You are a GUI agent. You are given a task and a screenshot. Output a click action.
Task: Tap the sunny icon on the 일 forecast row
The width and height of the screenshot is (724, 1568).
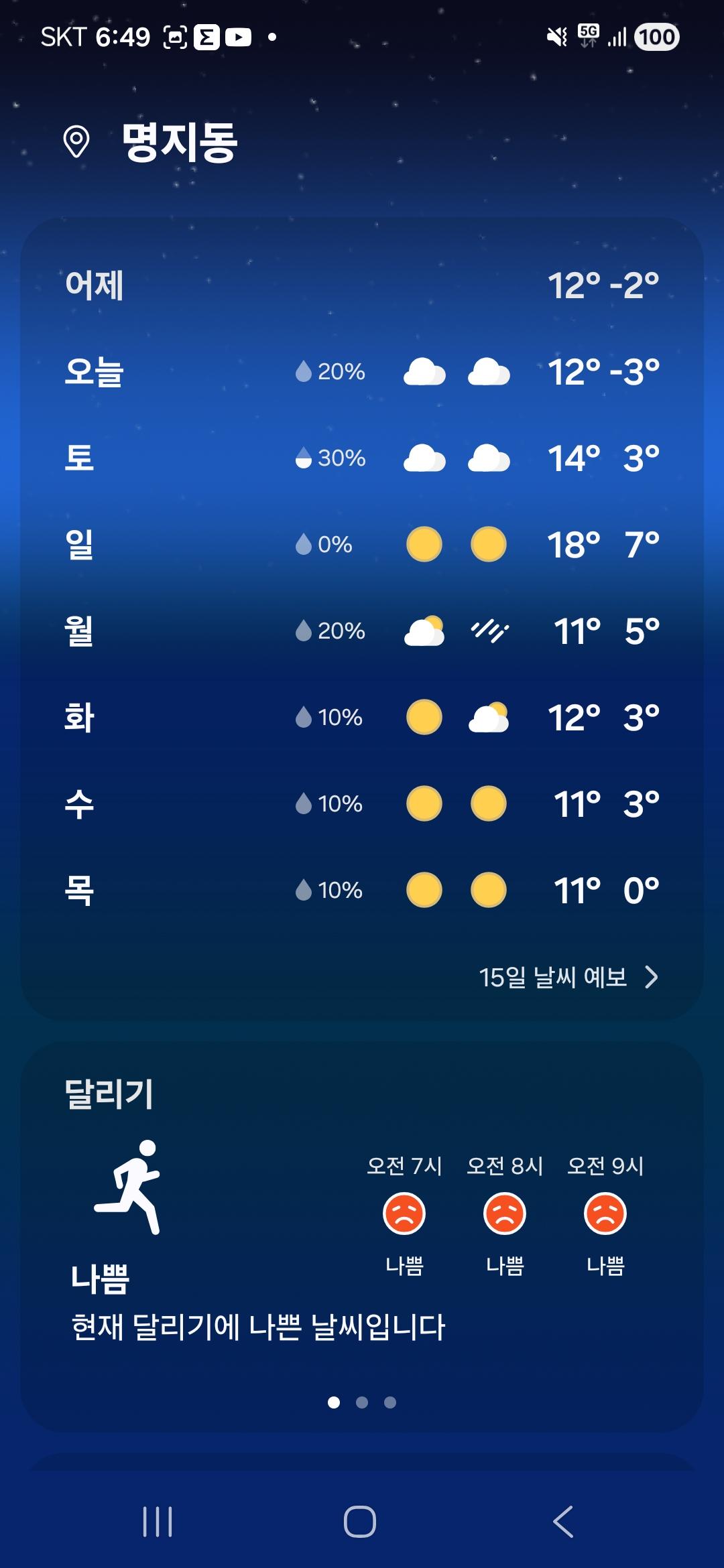tap(425, 544)
